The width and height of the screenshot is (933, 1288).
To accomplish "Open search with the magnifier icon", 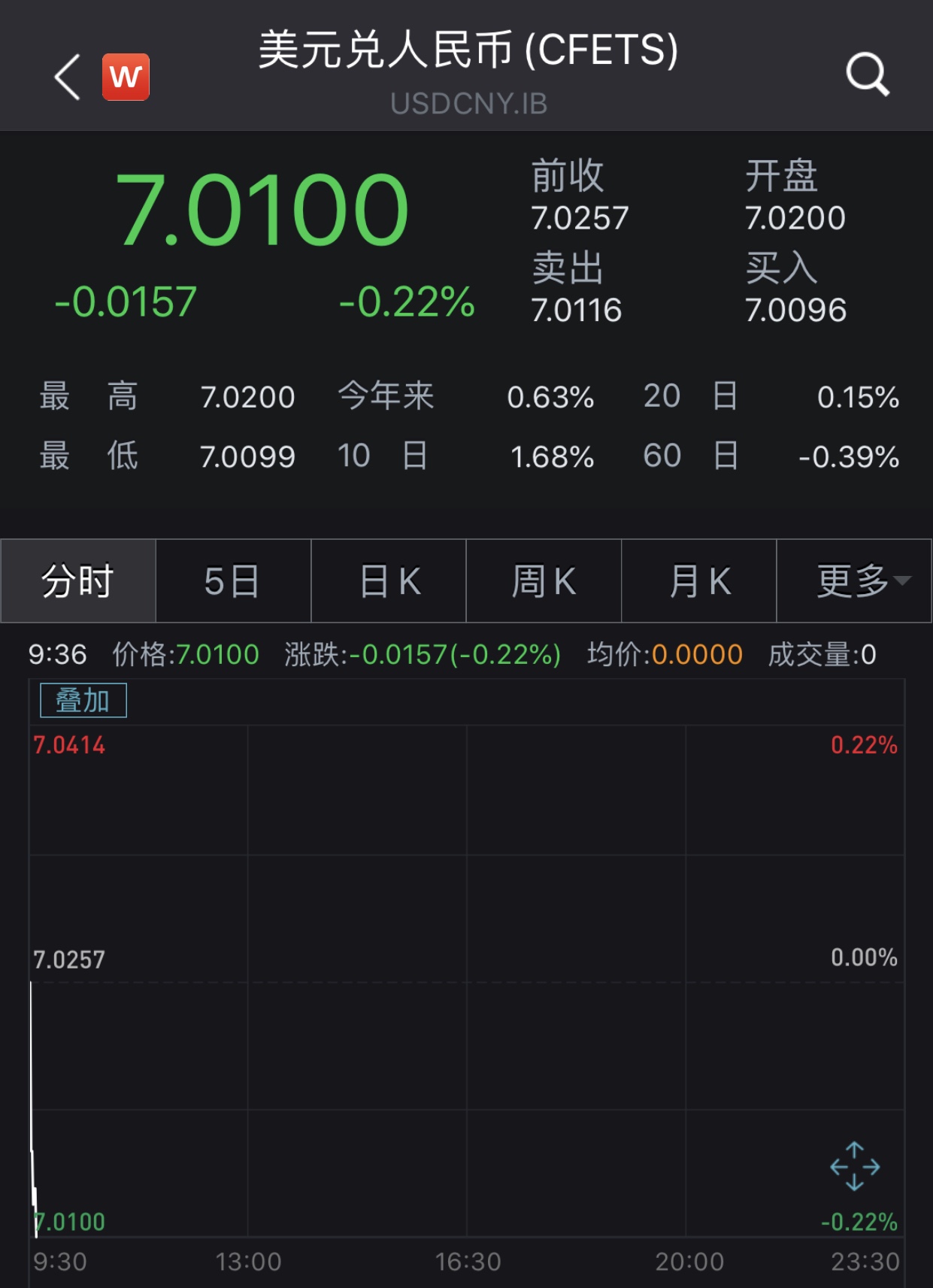I will coord(868,74).
